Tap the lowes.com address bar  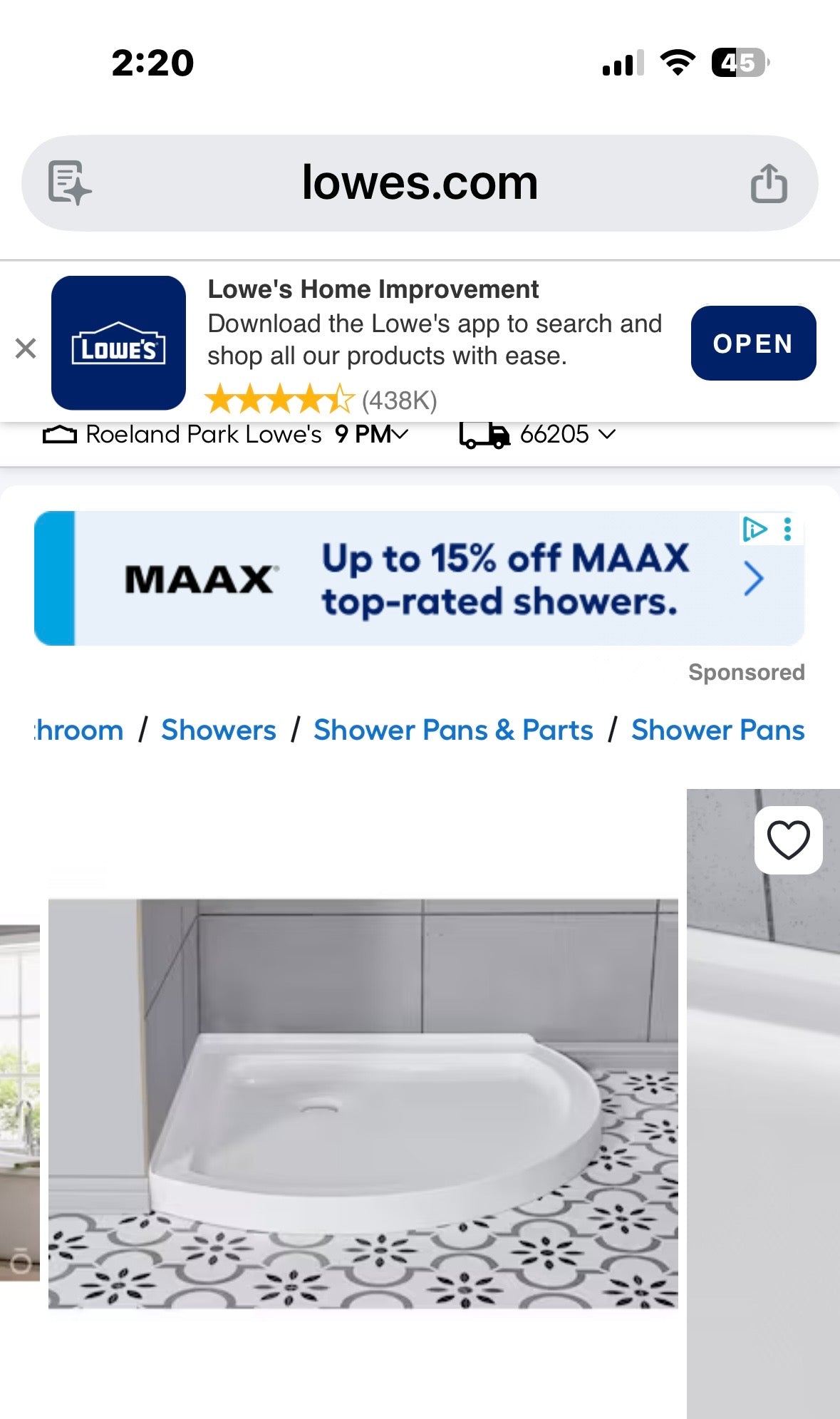420,182
